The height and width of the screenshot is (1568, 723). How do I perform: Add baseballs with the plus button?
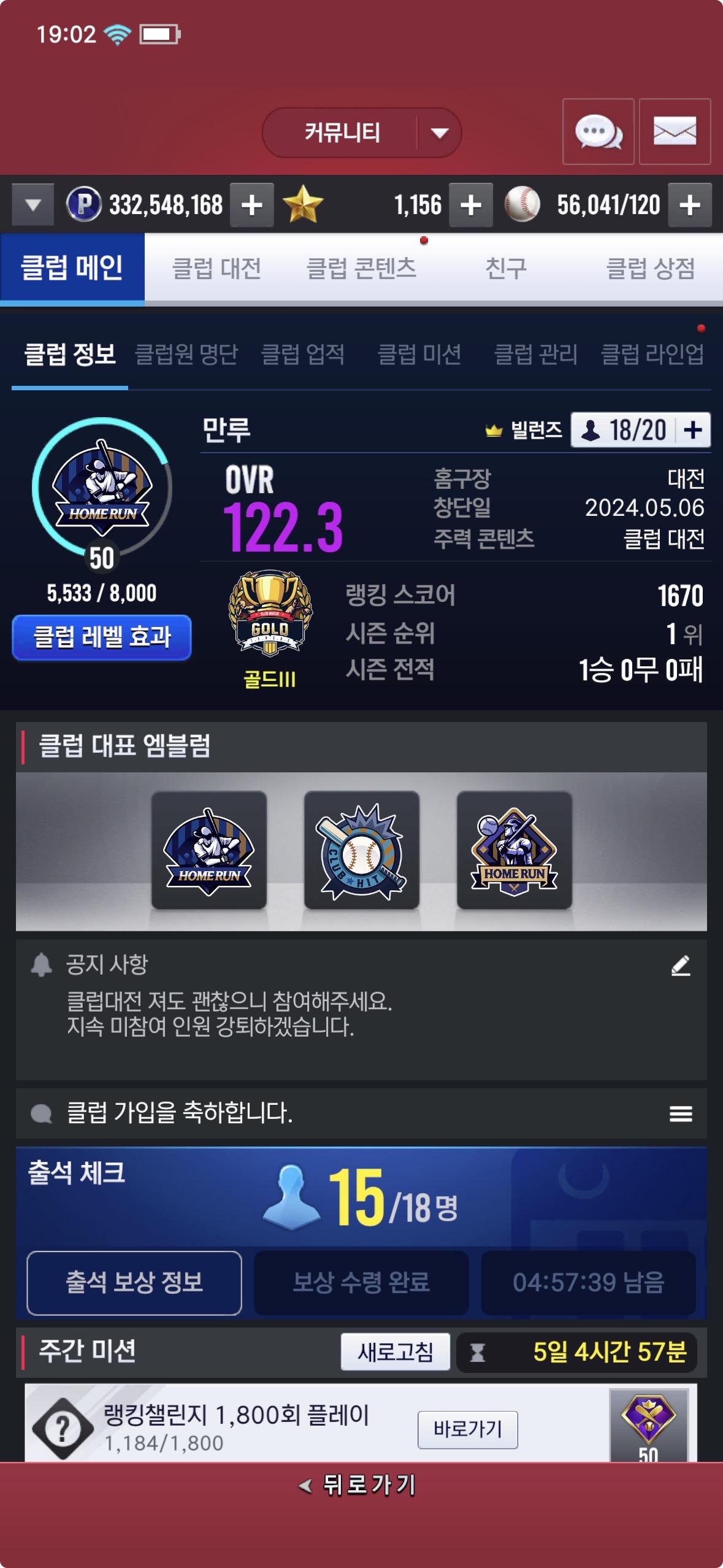click(x=689, y=205)
